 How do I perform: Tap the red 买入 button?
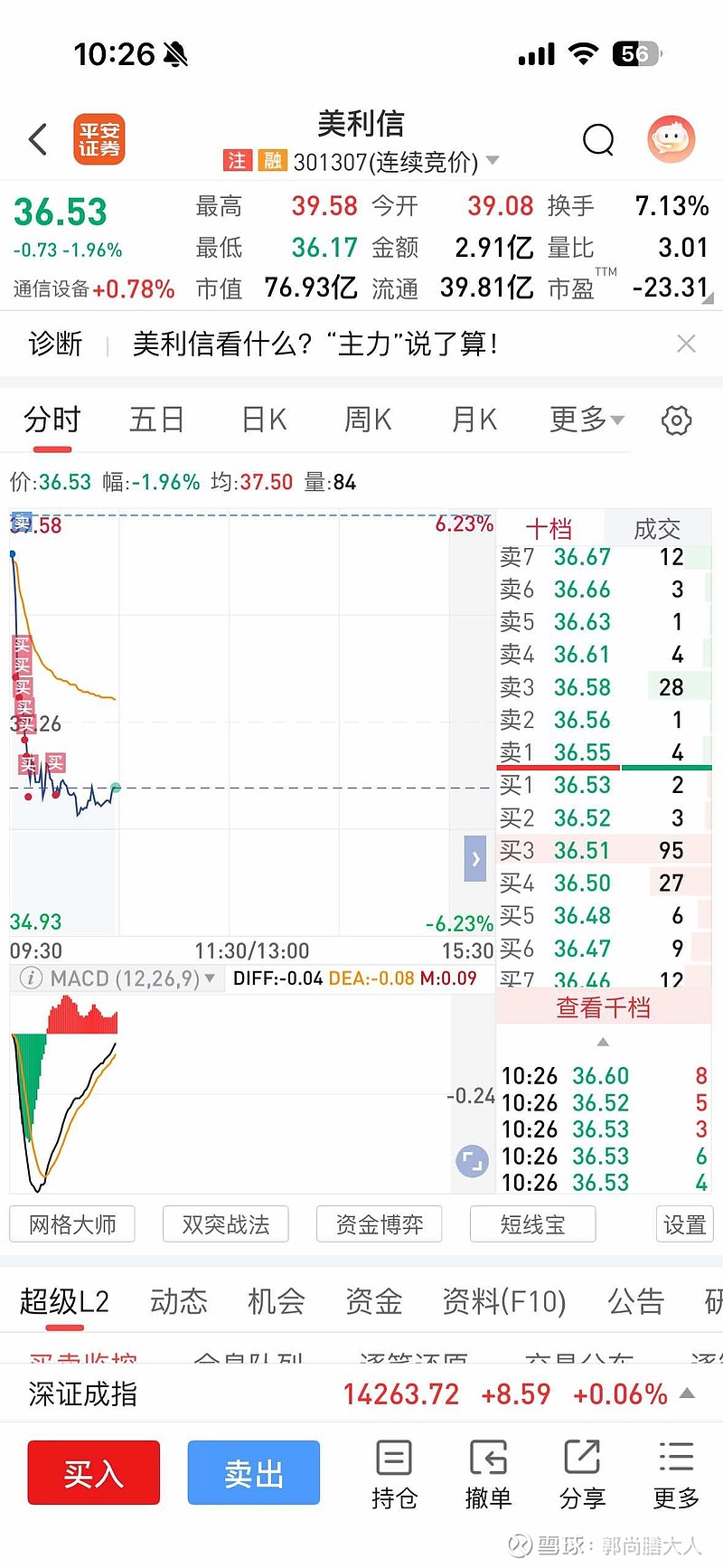94,1473
